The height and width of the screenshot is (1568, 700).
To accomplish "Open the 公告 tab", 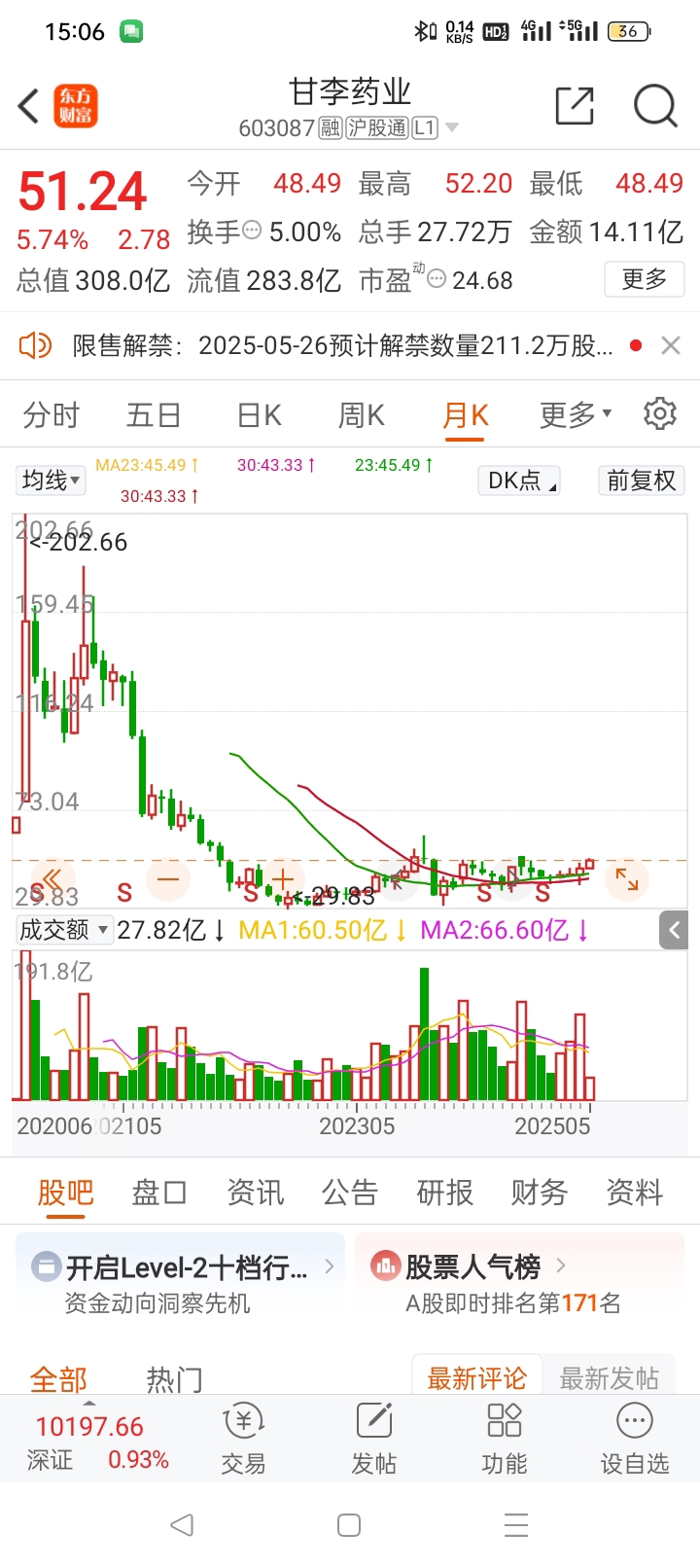I will pos(350,1193).
